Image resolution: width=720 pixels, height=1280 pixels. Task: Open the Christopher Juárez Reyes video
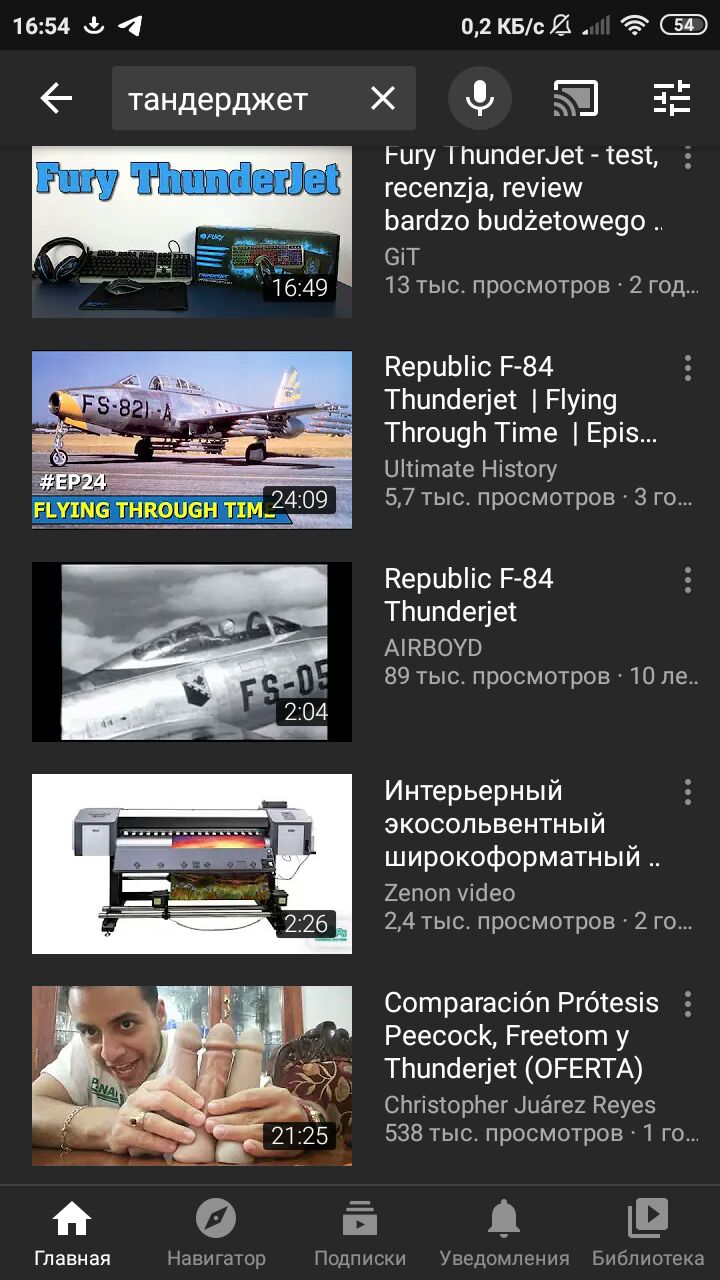pos(192,1076)
